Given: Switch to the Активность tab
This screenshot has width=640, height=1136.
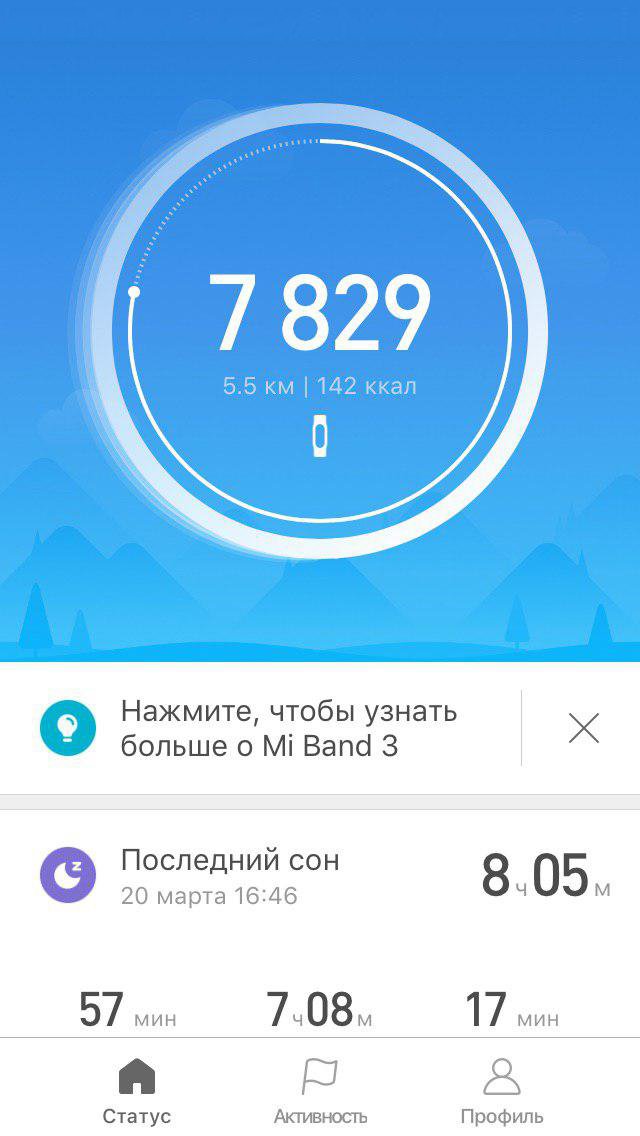Looking at the screenshot, I should pos(320,1092).
